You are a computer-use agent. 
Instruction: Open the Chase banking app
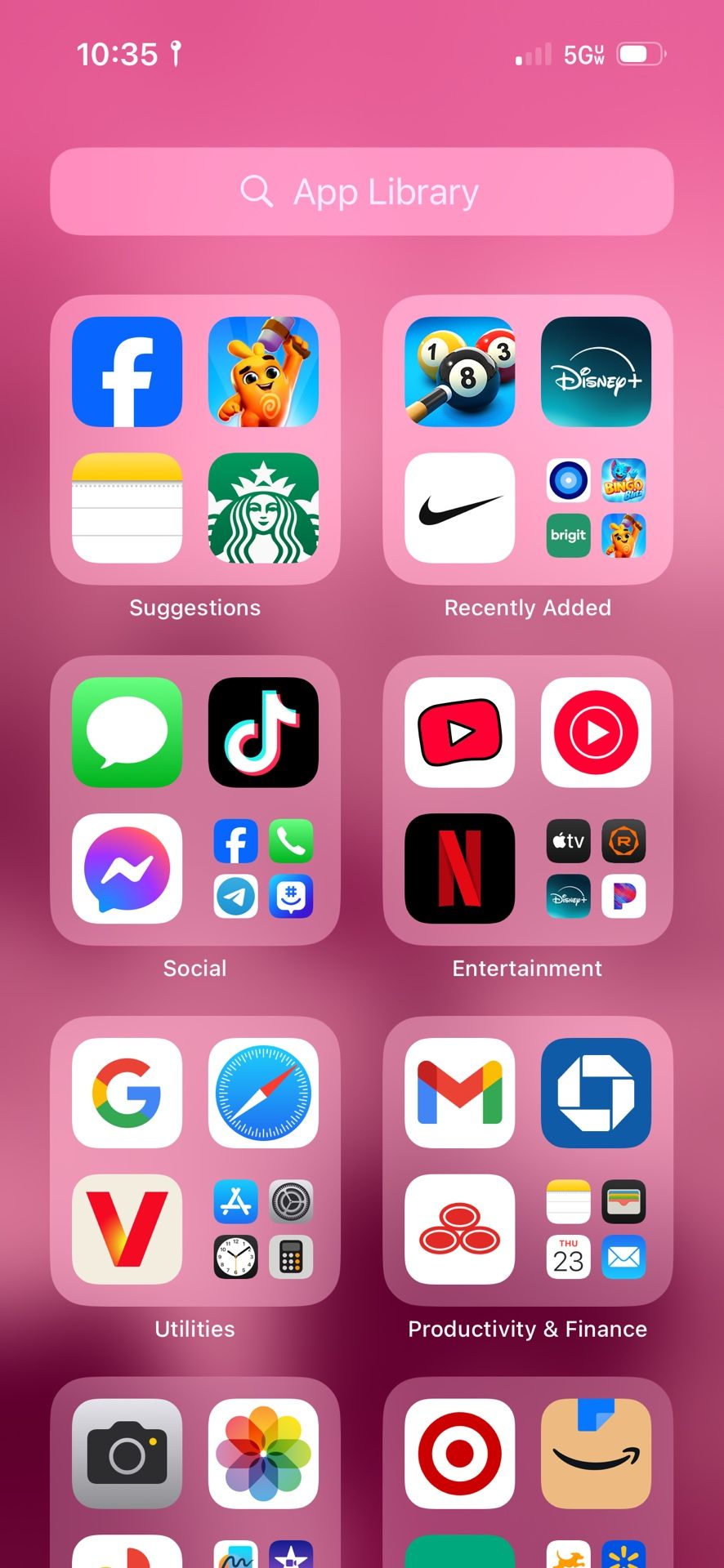click(596, 1093)
